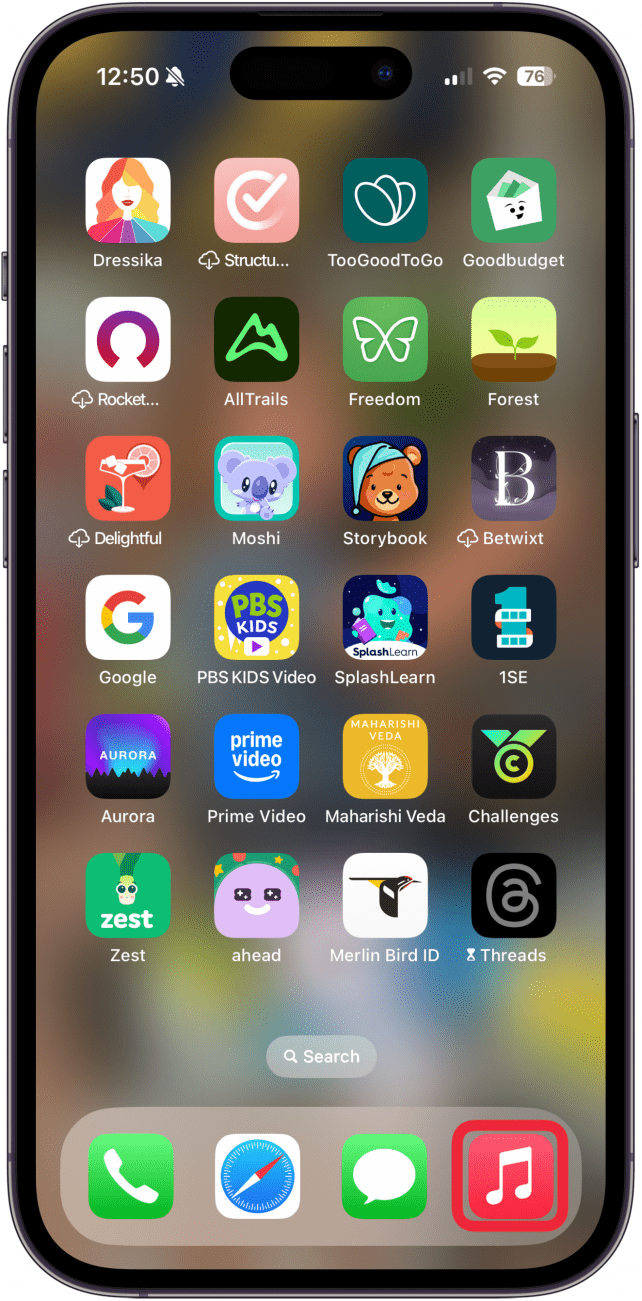Launch the SplashLearn app
Viewport: 642px width, 1301px height.
[385, 617]
